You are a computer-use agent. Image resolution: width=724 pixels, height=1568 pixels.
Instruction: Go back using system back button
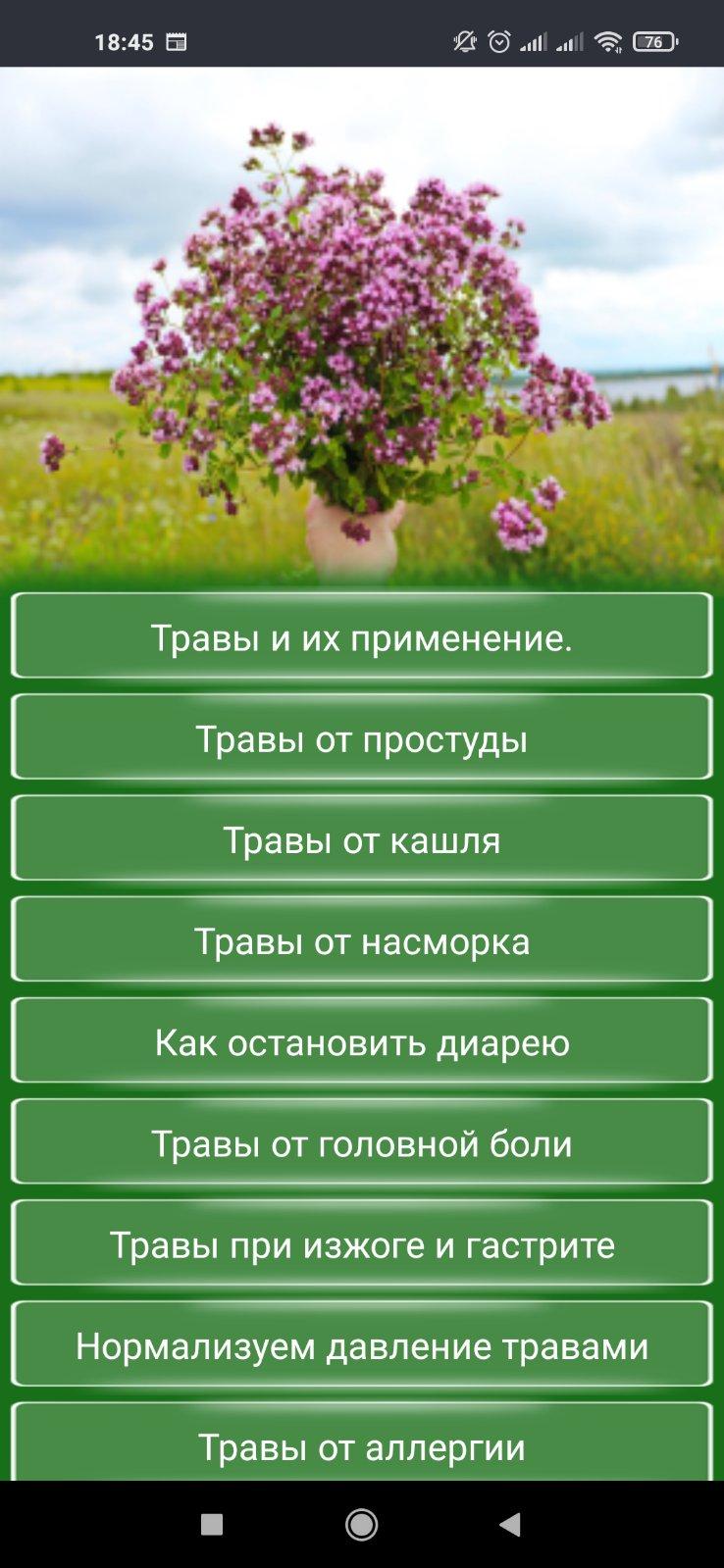pos(509,1524)
